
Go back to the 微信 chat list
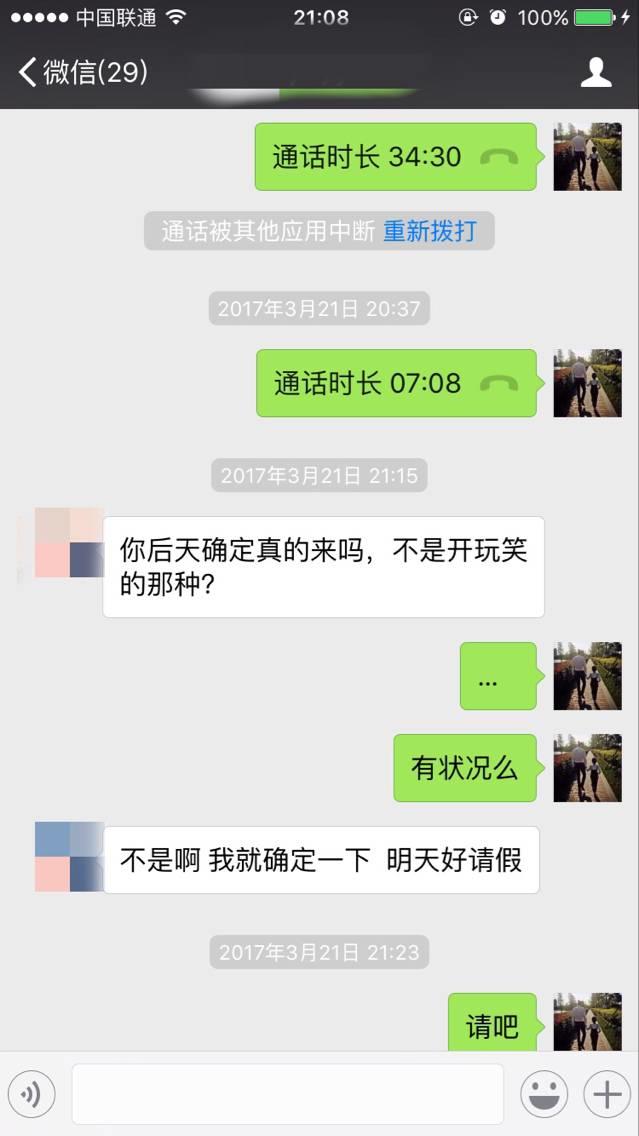click(x=82, y=72)
